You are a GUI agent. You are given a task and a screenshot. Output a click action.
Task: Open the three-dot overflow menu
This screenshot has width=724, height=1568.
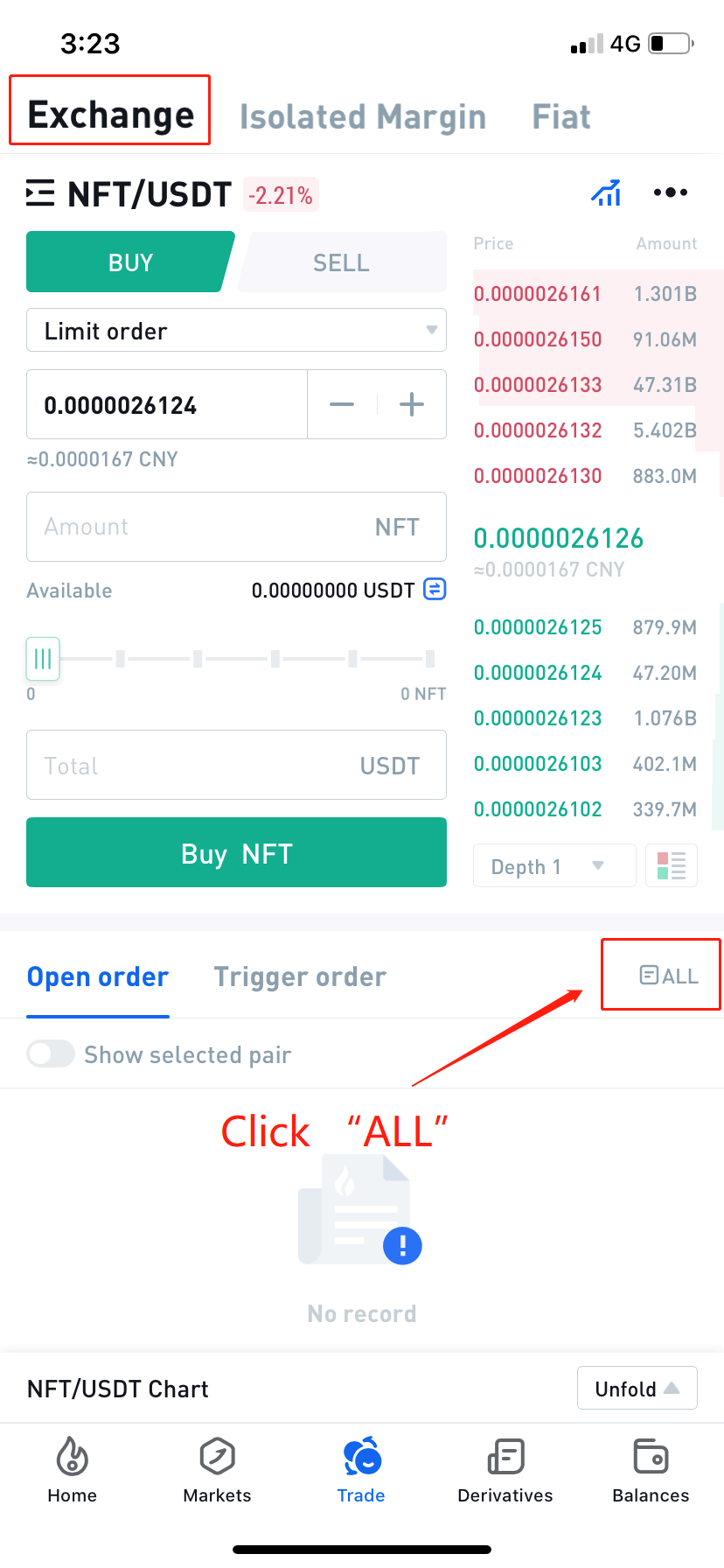[671, 192]
